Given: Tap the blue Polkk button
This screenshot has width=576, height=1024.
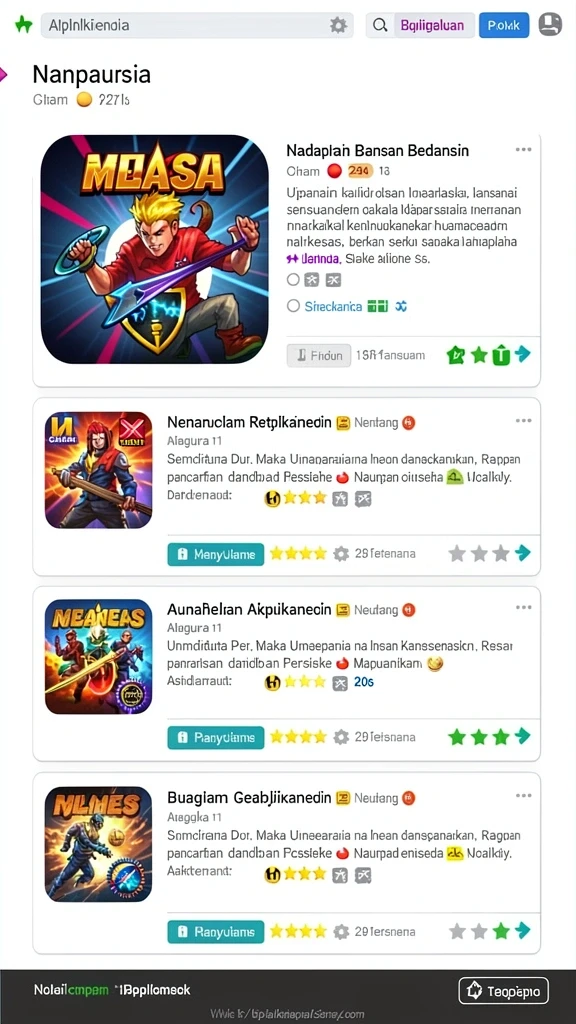Looking at the screenshot, I should click(504, 25).
